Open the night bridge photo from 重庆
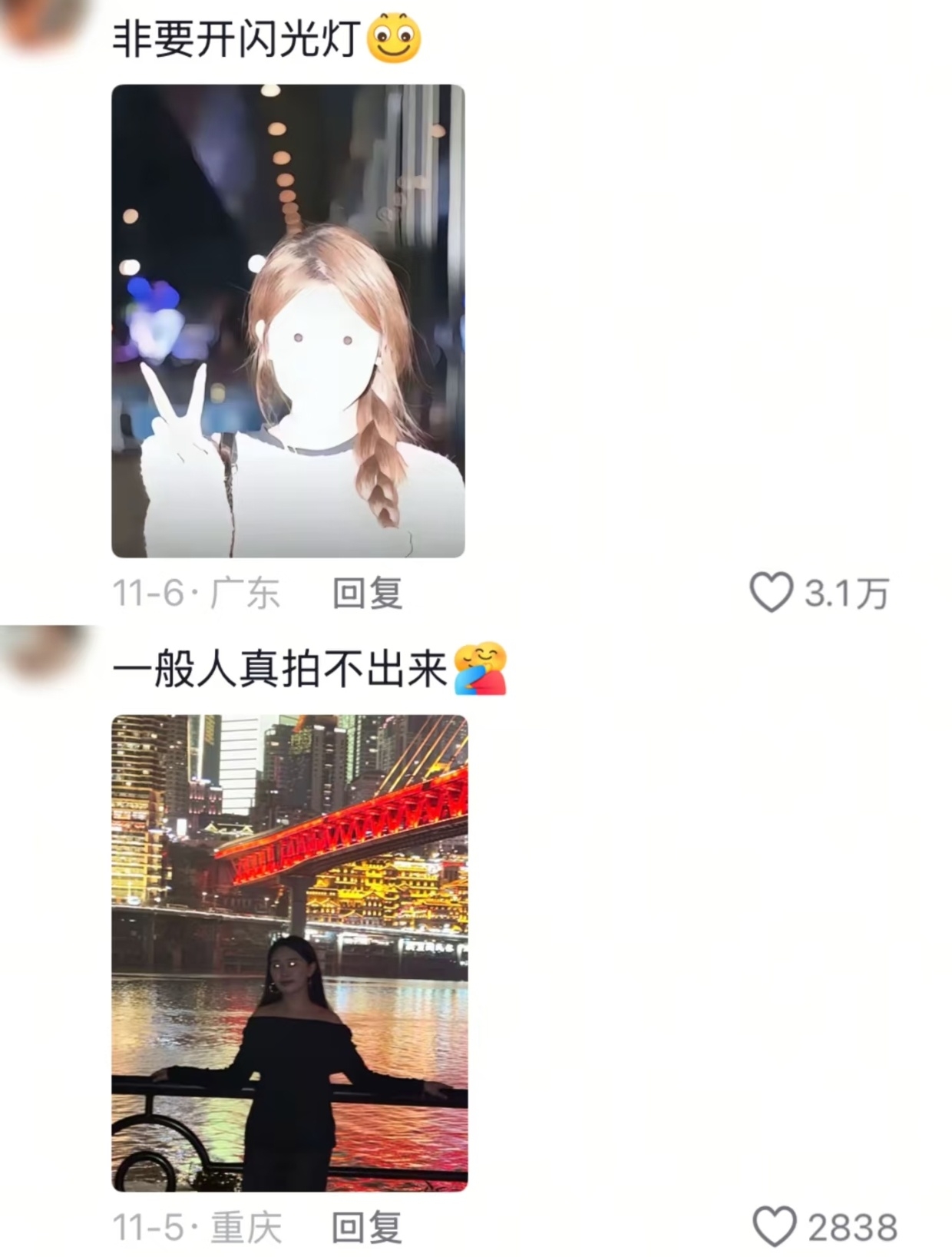The image size is (952, 1257). (289, 953)
